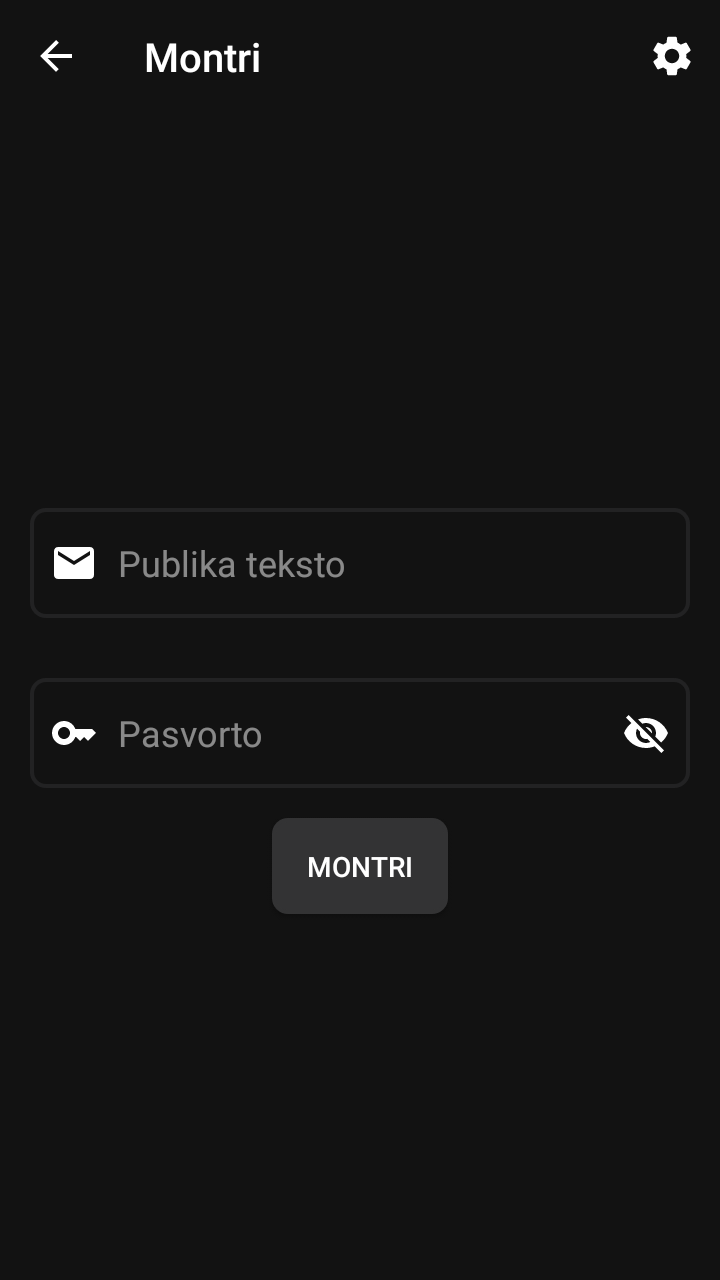Viewport: 720px width, 1280px height.
Task: Tap the Pasvorto password field
Action: (360, 734)
